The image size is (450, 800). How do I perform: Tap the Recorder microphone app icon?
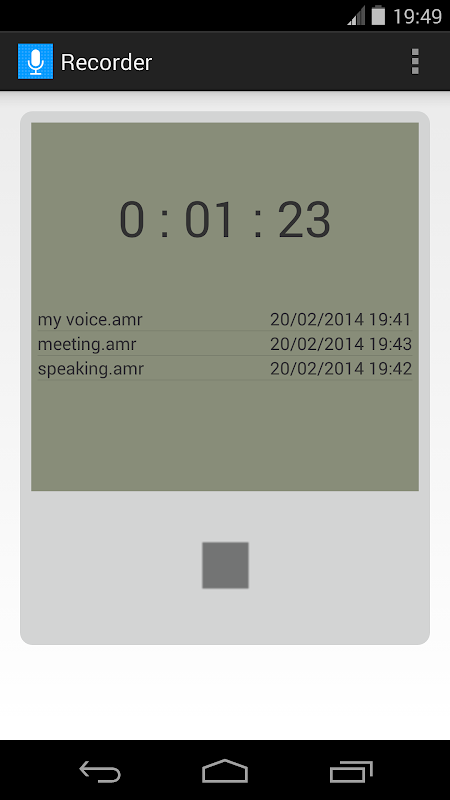(x=35, y=62)
